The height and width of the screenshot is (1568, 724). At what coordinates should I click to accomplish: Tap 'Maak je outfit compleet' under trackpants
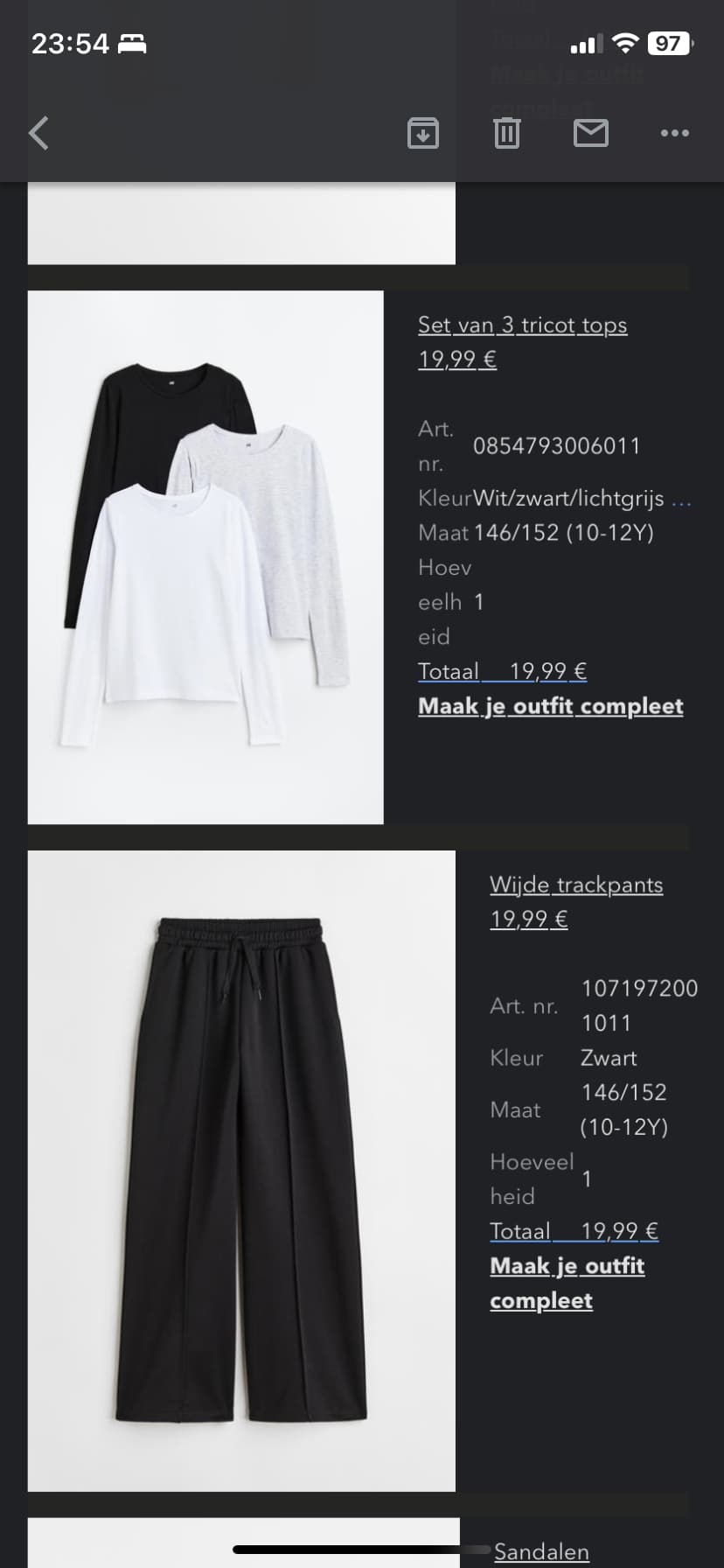567,1283
